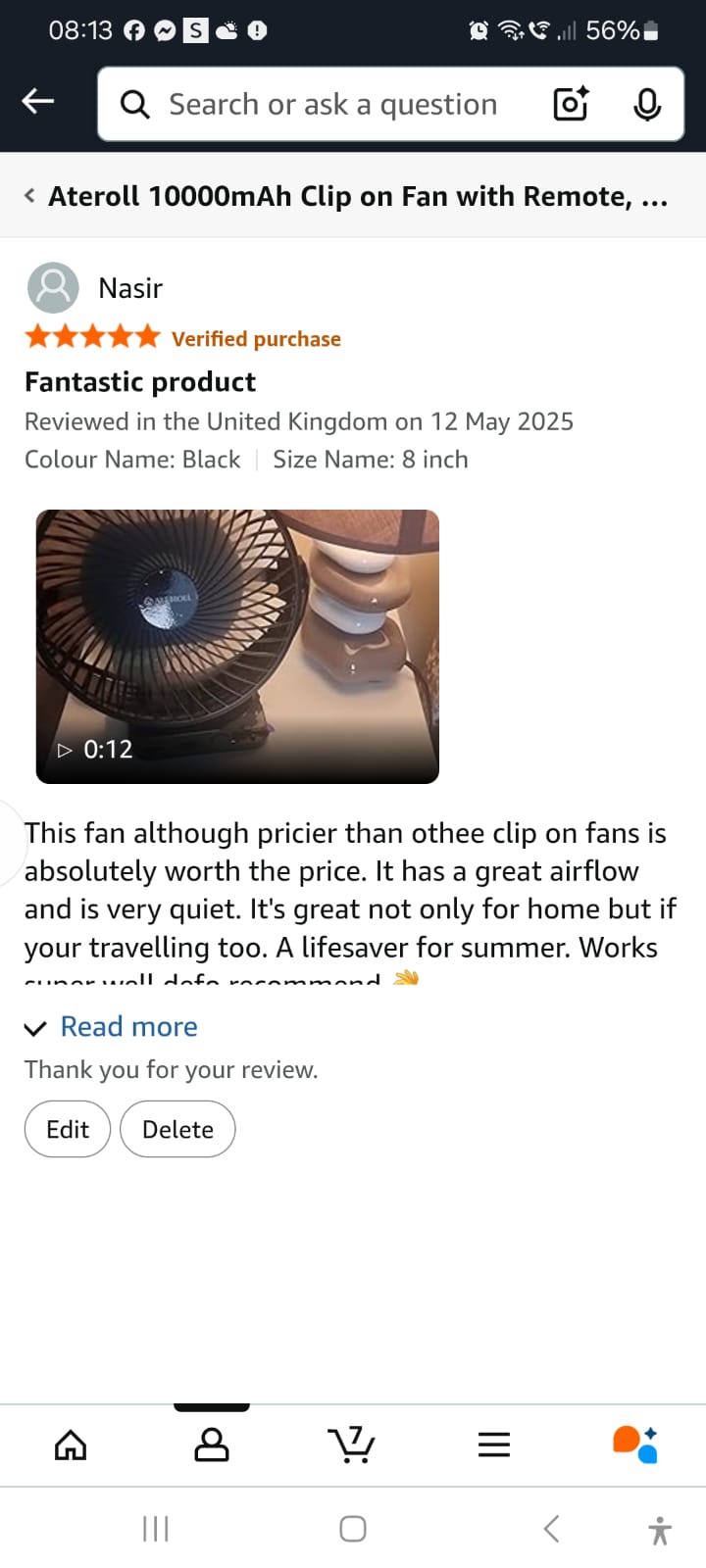Image resolution: width=706 pixels, height=1568 pixels.
Task: Delete your review
Action: (177, 1129)
